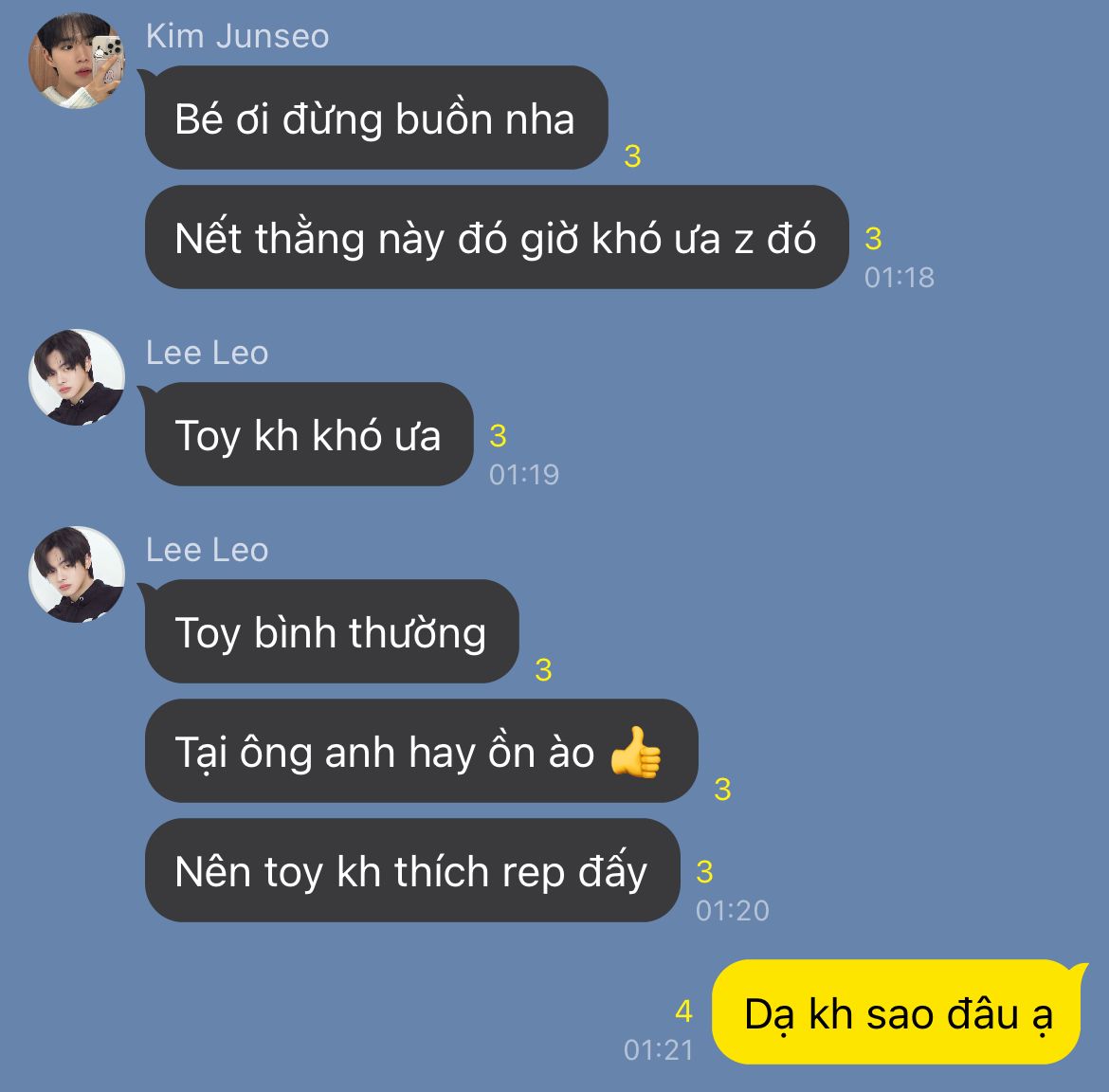Open Lee Leo's avatar beside "Toy bình thường"
Image resolution: width=1109 pixels, height=1092 pixels.
78,574
